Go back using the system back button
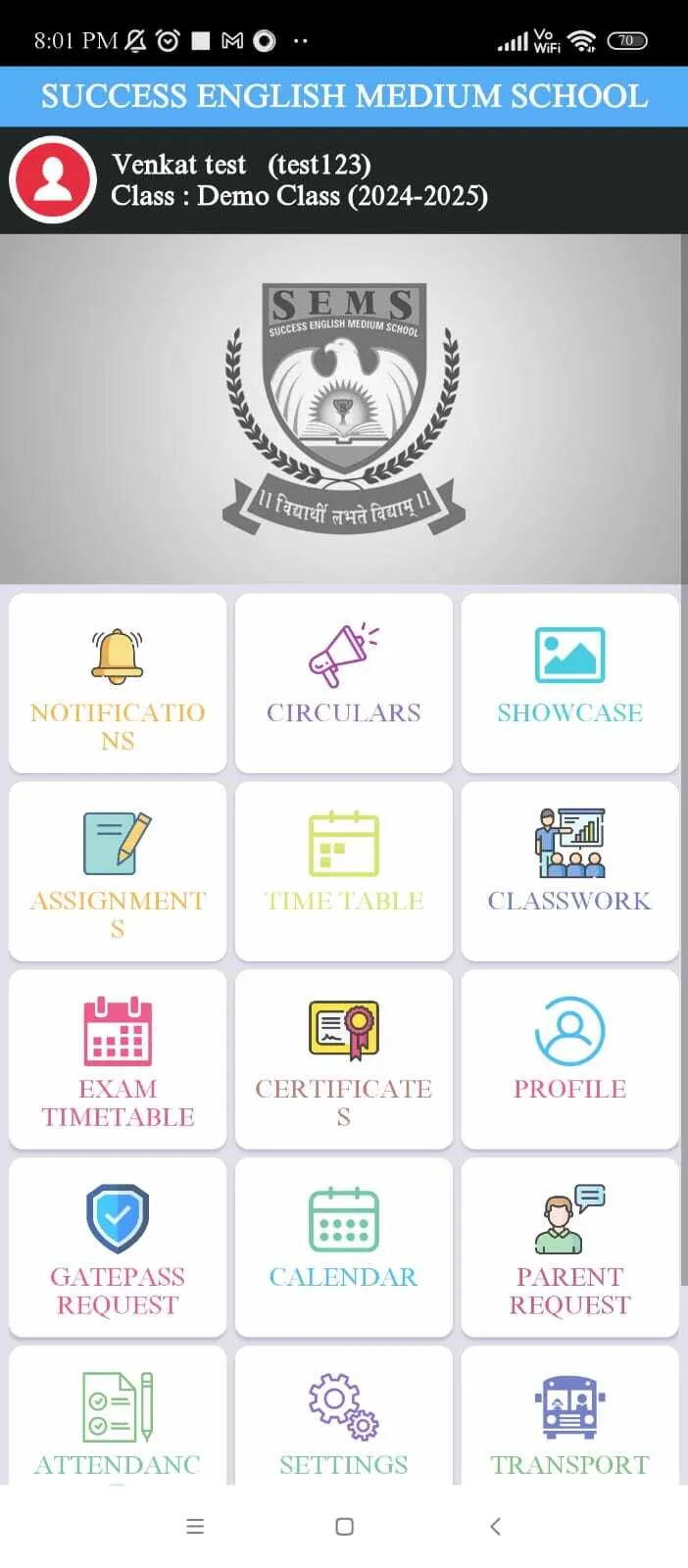 point(495,1526)
